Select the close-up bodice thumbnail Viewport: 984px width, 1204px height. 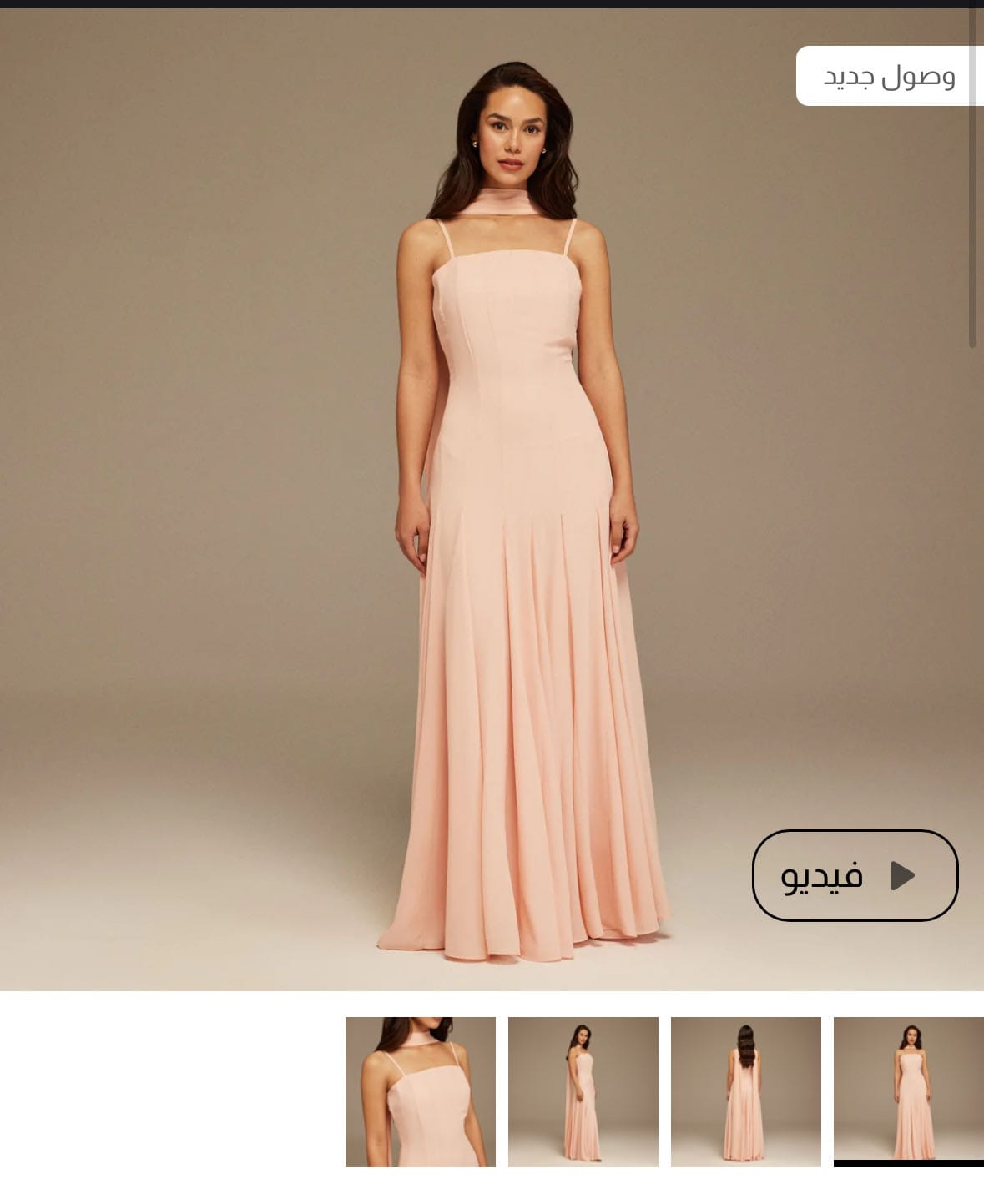[x=420, y=1091]
